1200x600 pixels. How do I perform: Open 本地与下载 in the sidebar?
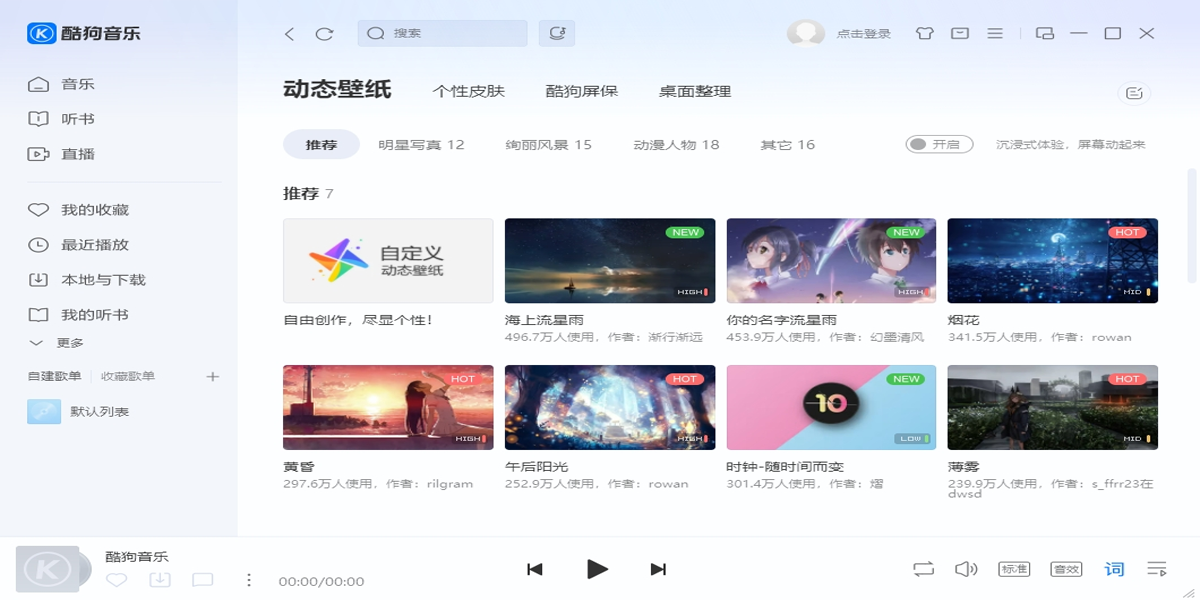click(103, 280)
